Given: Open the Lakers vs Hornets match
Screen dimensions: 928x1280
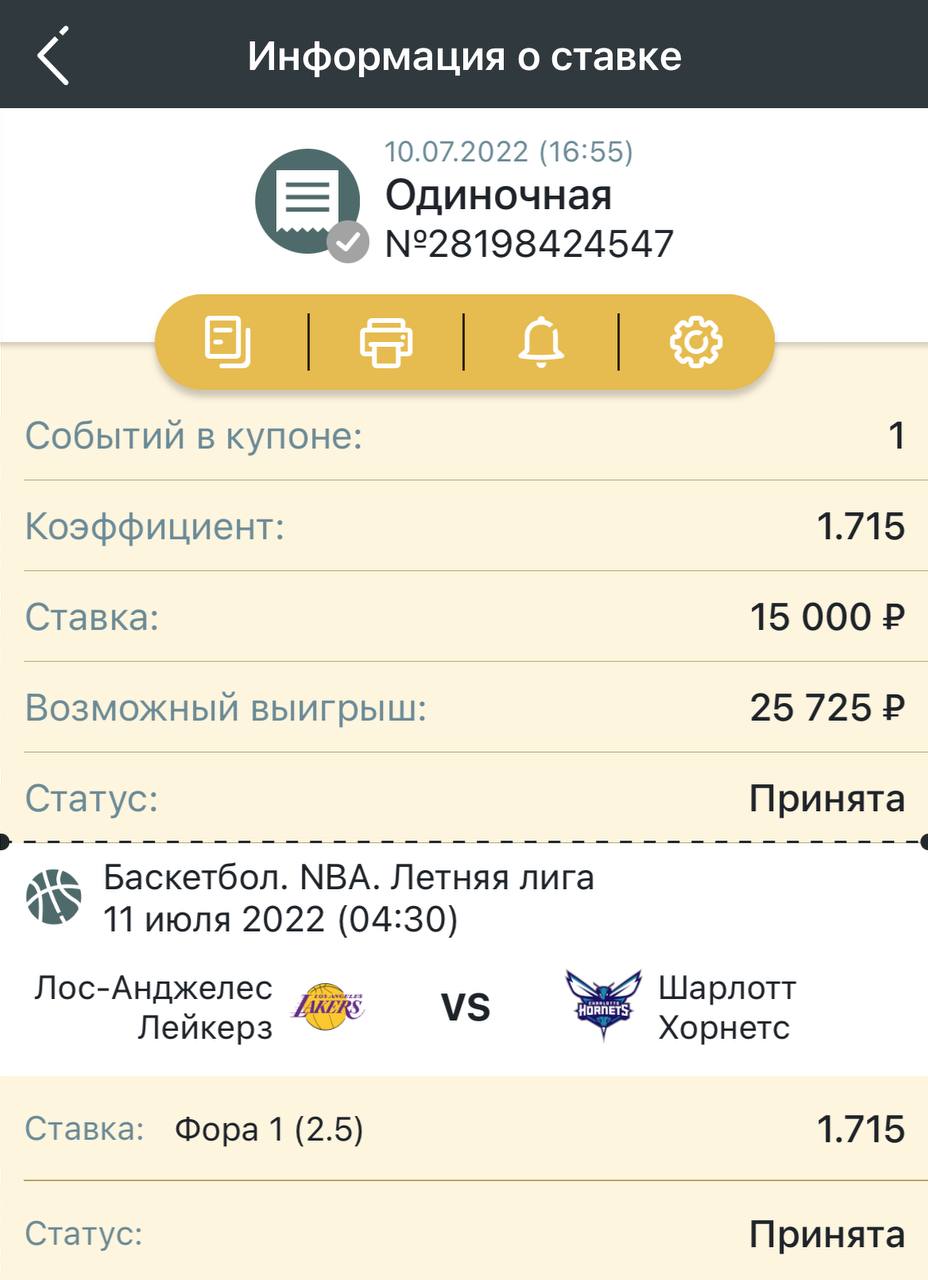Looking at the screenshot, I should (464, 1007).
